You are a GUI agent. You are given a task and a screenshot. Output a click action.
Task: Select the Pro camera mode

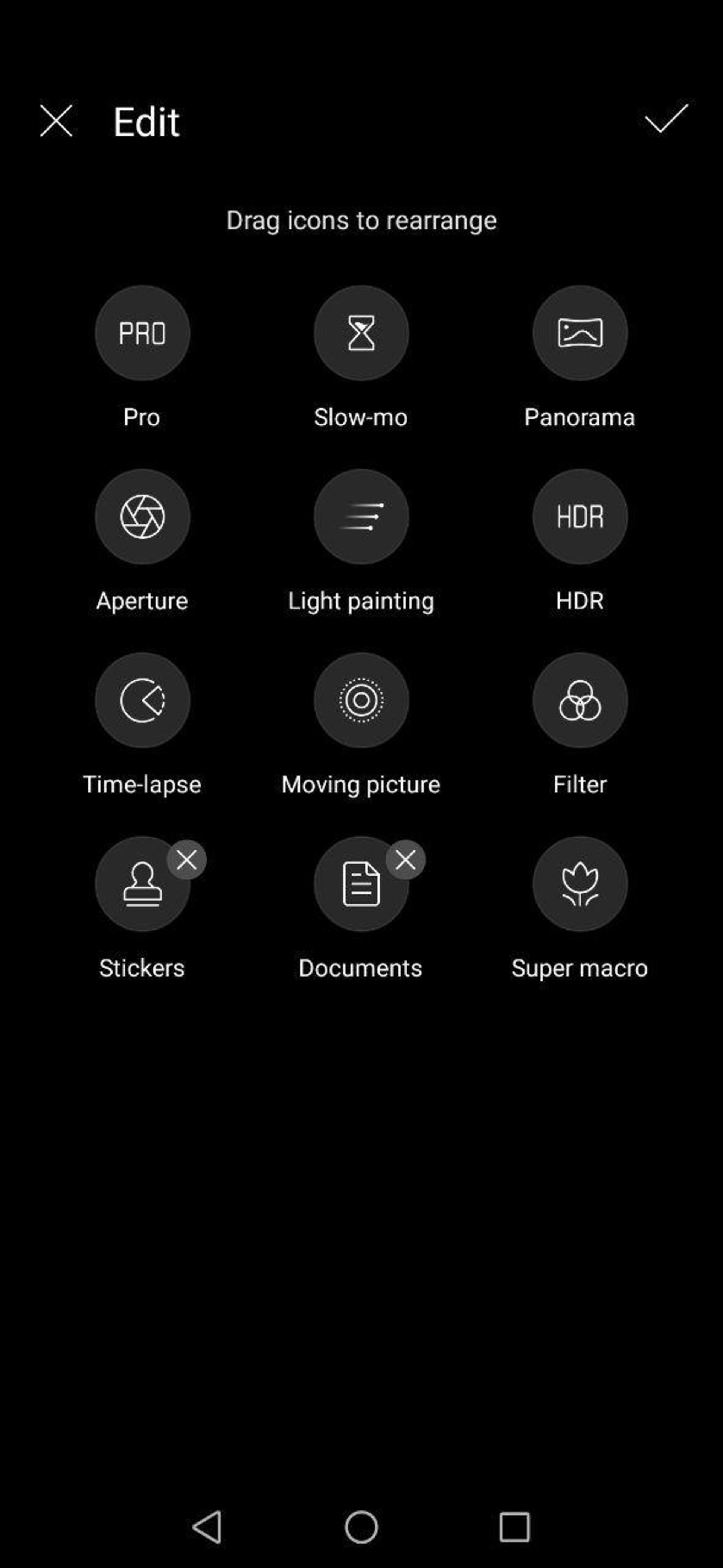pyautogui.click(x=143, y=333)
